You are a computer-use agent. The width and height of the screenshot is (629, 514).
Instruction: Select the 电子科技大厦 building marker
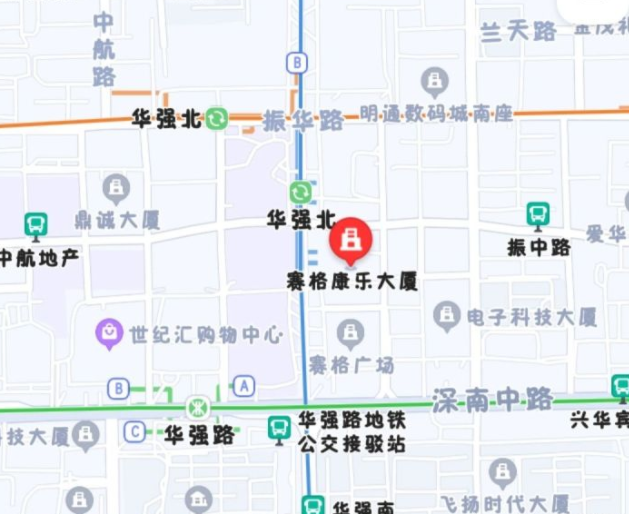[447, 317]
